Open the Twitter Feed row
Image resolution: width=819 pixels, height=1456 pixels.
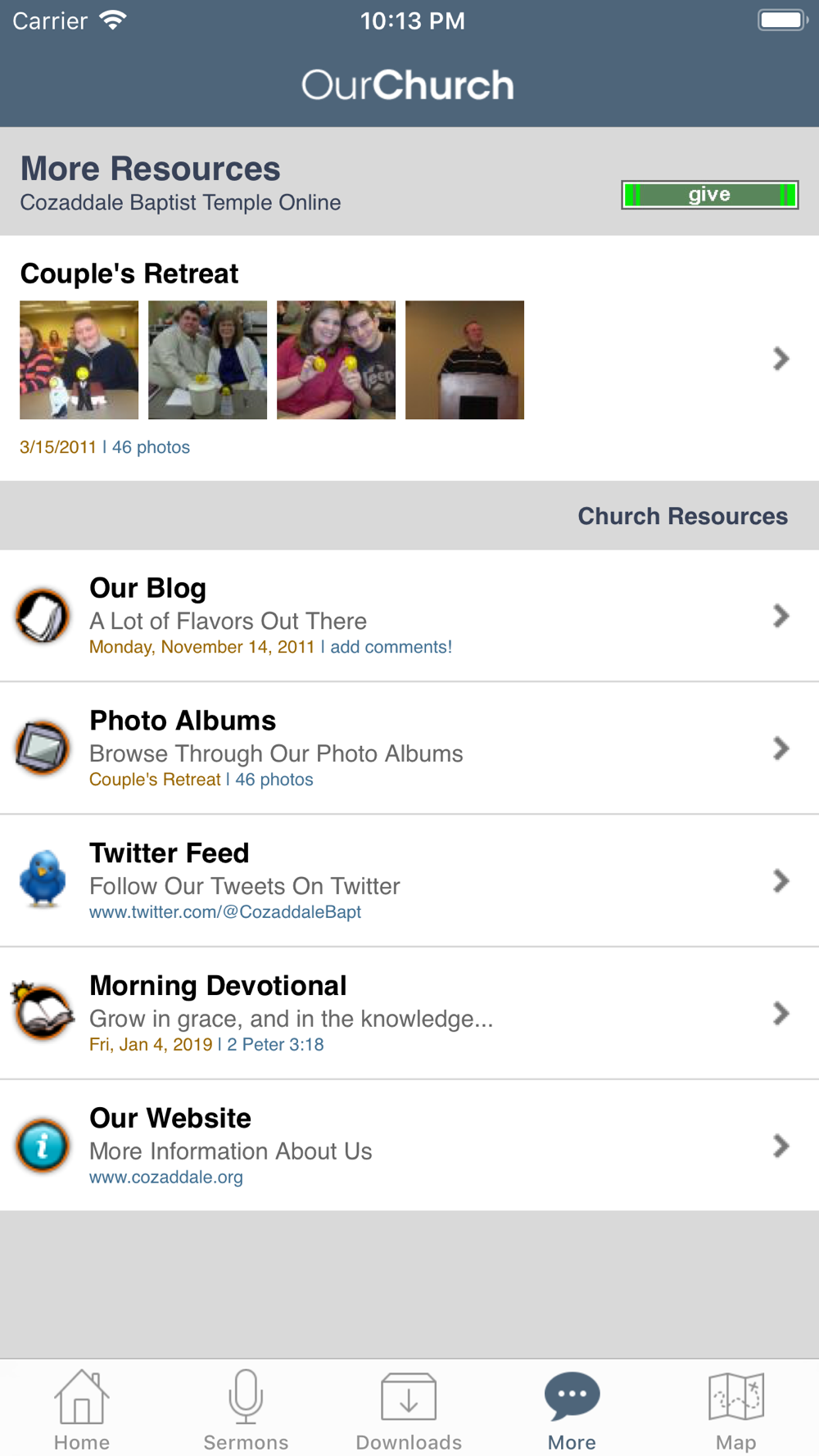(409, 881)
